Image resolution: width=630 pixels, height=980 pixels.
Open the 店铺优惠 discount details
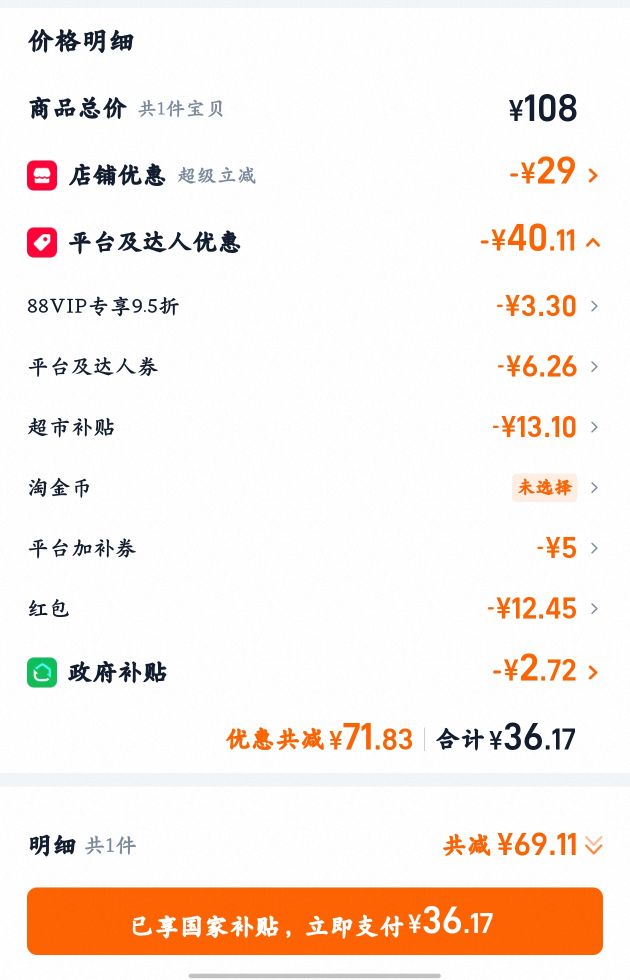point(314,175)
